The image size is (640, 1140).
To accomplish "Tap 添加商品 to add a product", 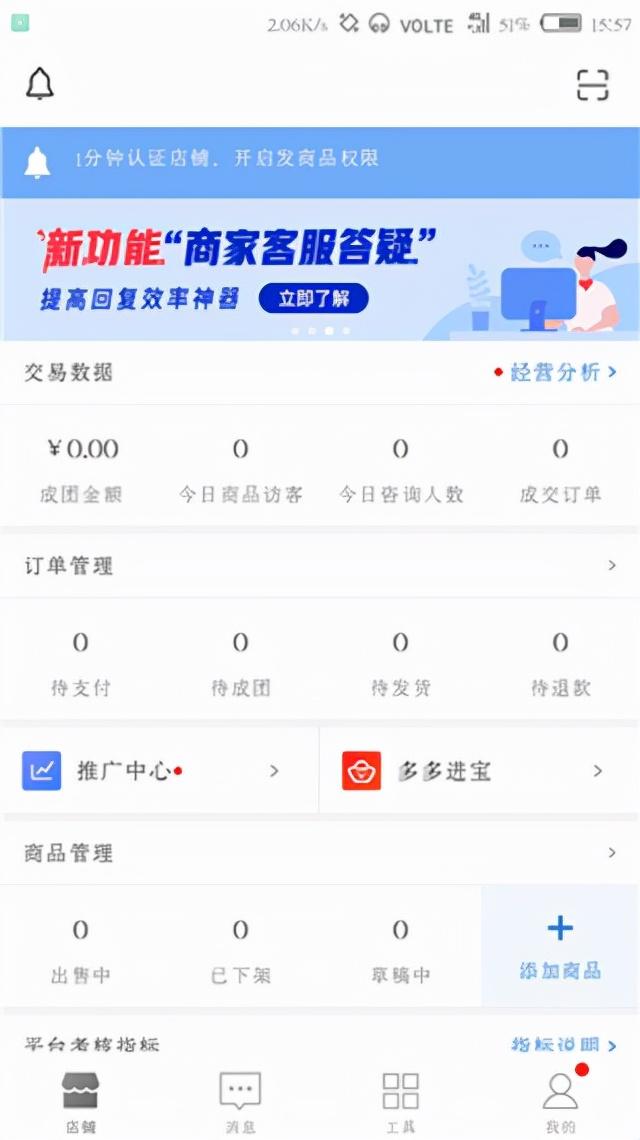I will pos(560,946).
